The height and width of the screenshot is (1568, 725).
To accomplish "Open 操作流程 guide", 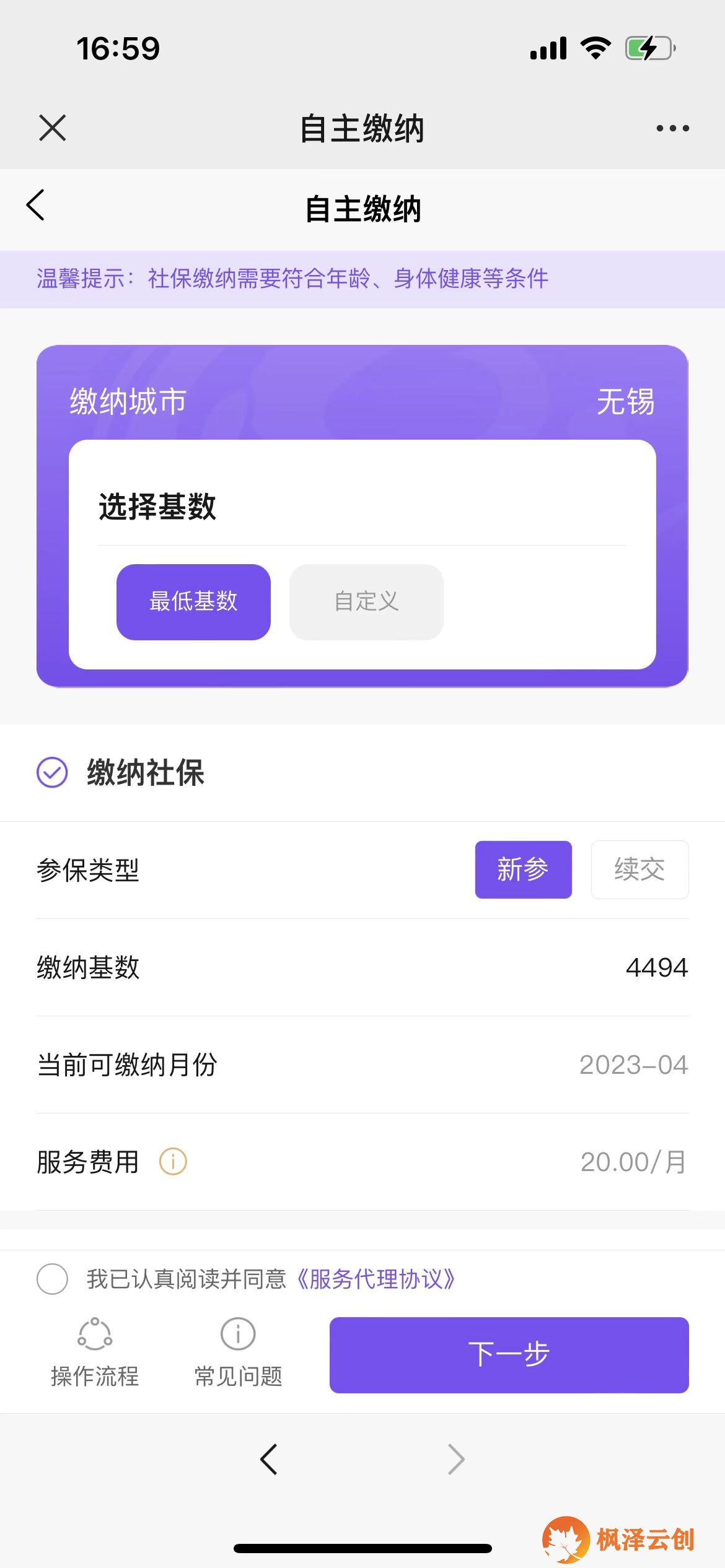I will pos(95,1352).
